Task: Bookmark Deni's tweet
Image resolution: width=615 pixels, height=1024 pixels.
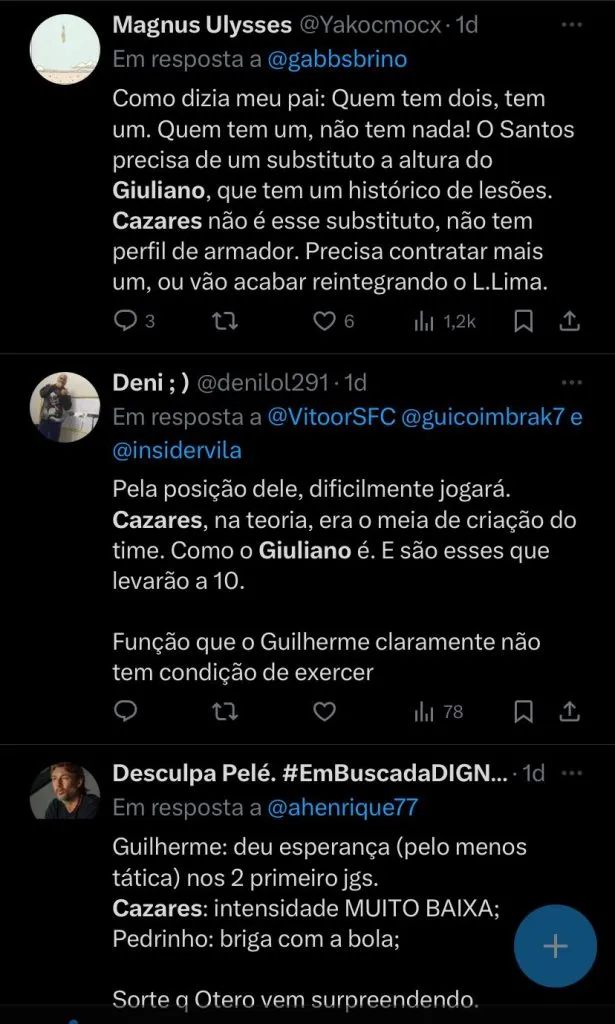Action: (522, 711)
